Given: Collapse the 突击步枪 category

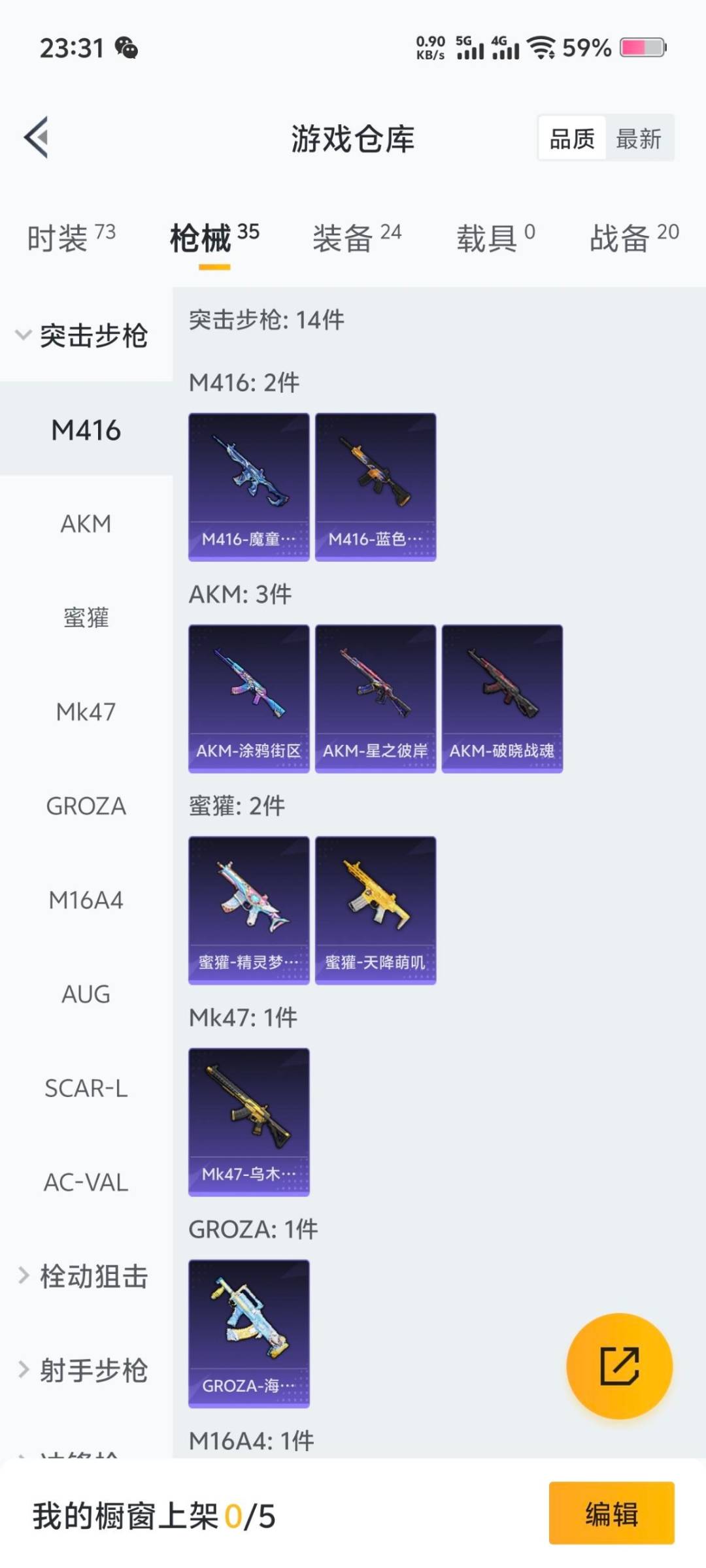Looking at the screenshot, I should point(82,336).
